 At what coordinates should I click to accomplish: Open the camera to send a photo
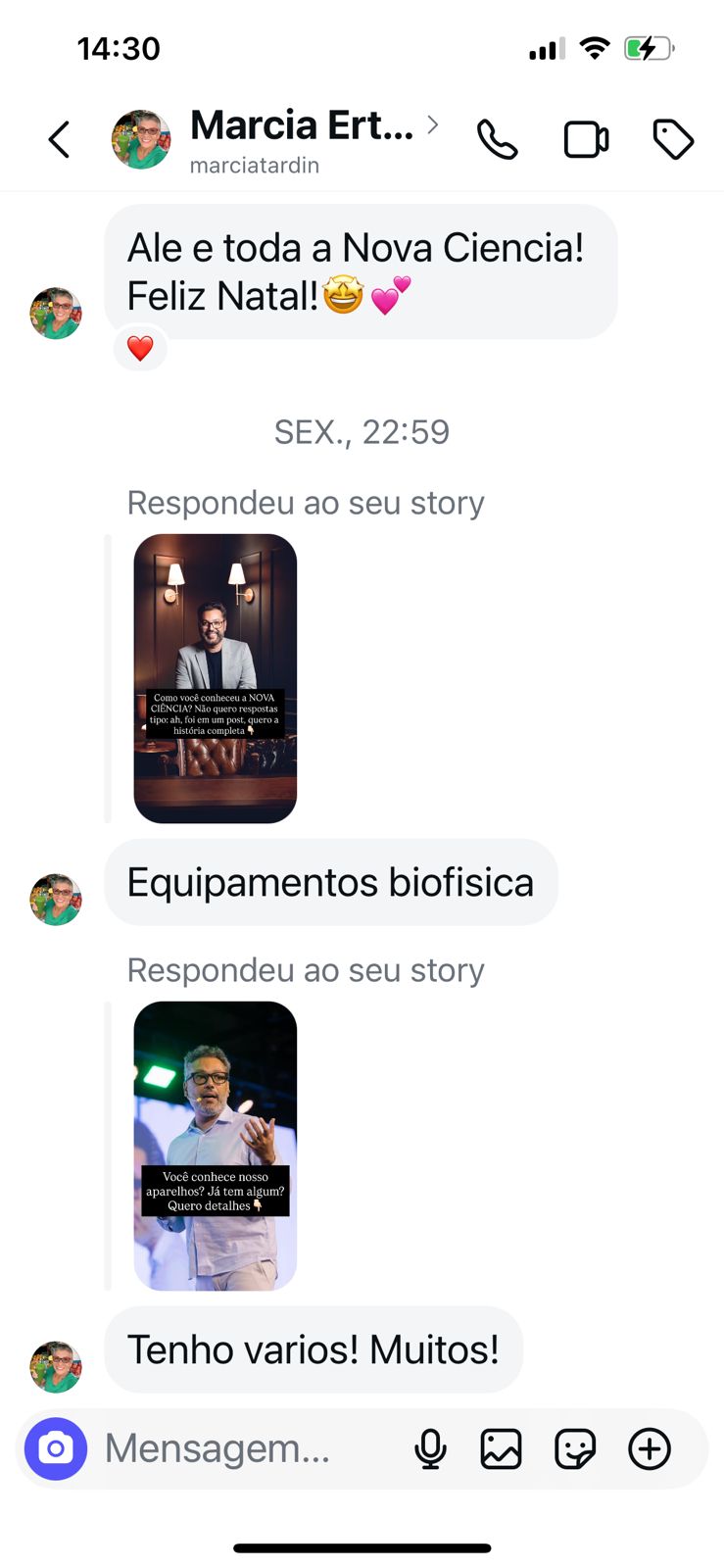56,1448
